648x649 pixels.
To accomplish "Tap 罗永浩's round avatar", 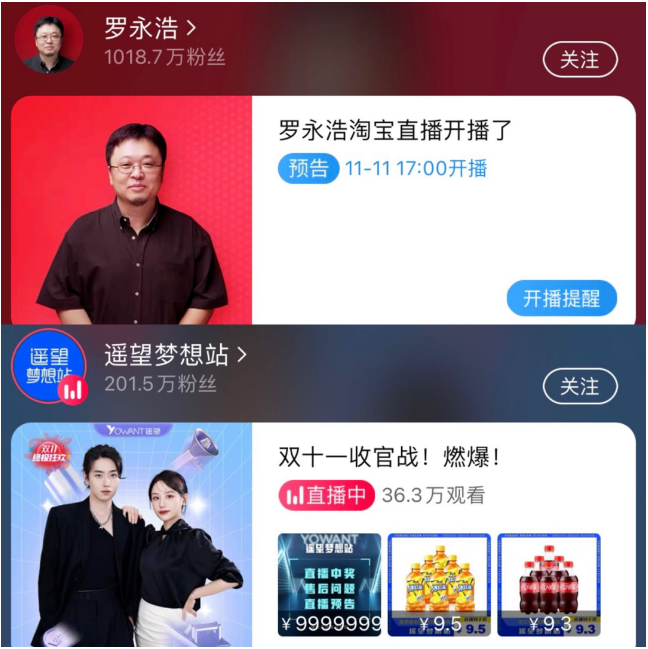I will pyautogui.click(x=49, y=40).
